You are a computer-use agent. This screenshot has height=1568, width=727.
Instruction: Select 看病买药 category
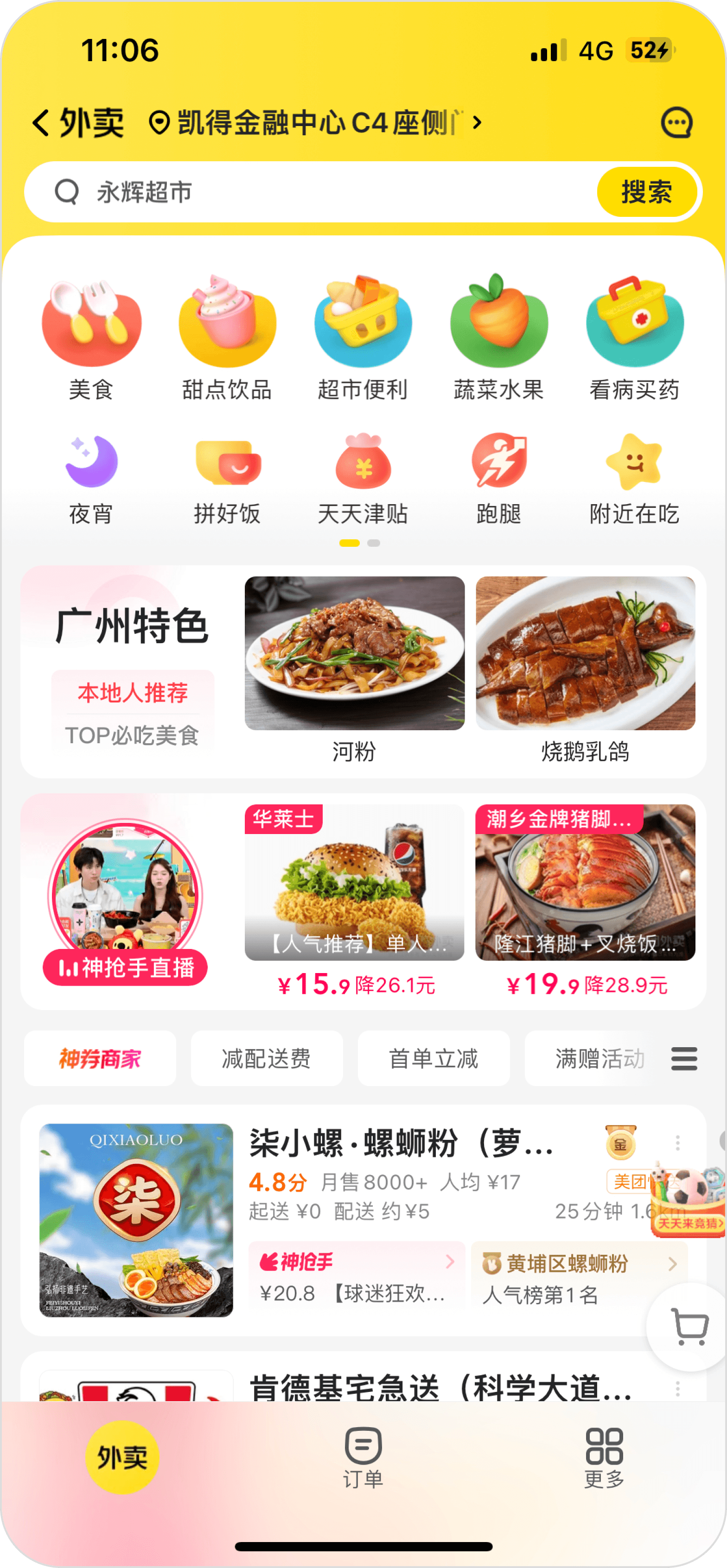[634, 338]
